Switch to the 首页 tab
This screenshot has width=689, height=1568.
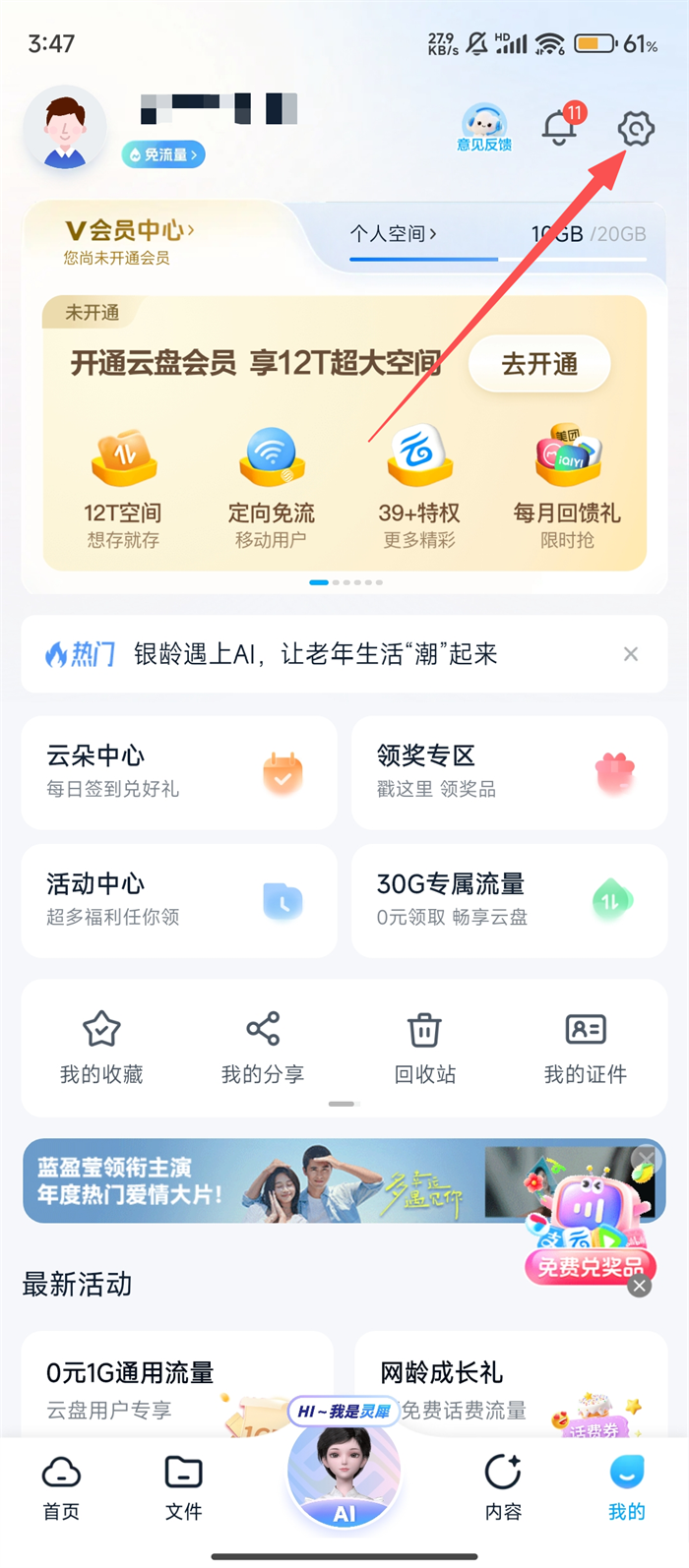(x=61, y=1487)
